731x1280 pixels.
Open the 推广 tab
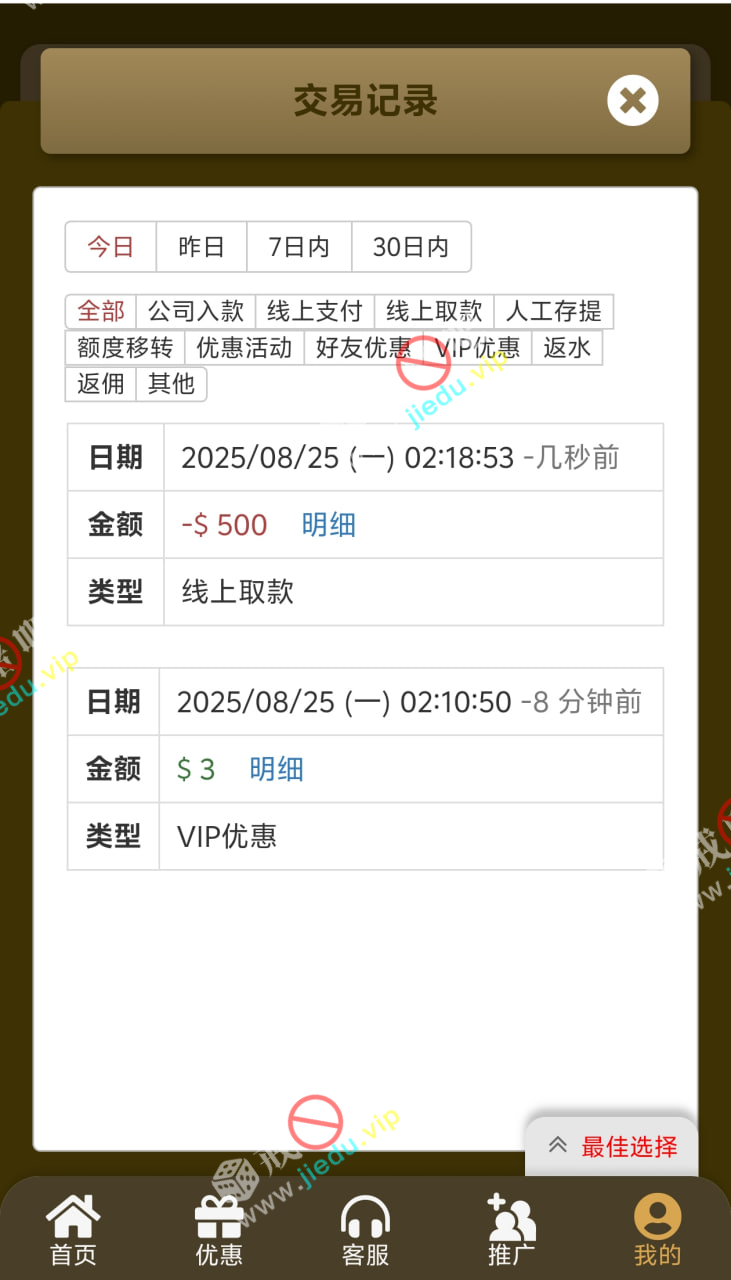point(511,1231)
